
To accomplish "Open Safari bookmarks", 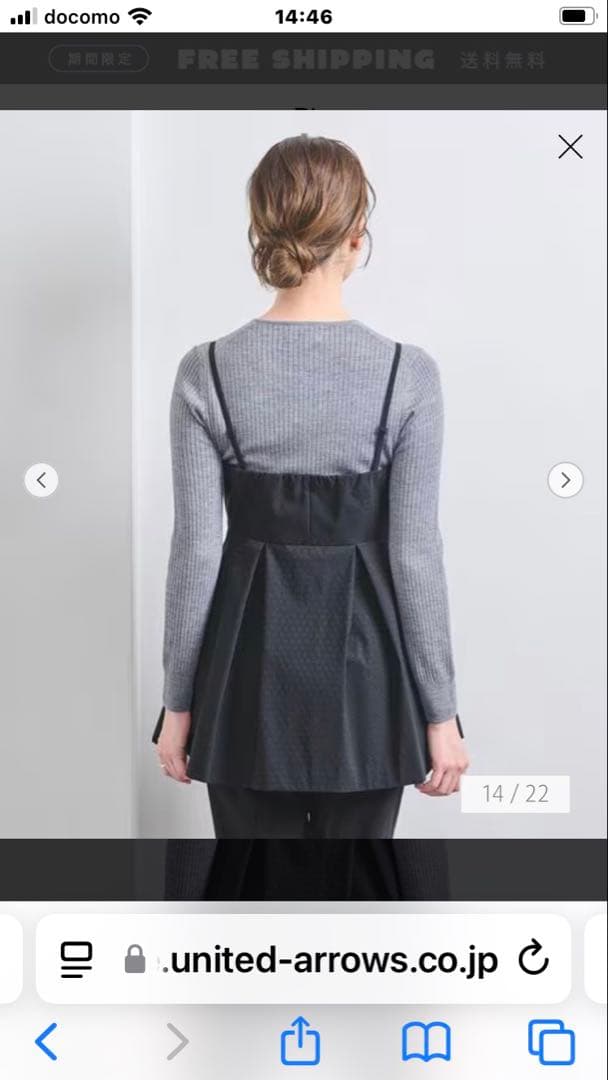I will click(x=426, y=1042).
